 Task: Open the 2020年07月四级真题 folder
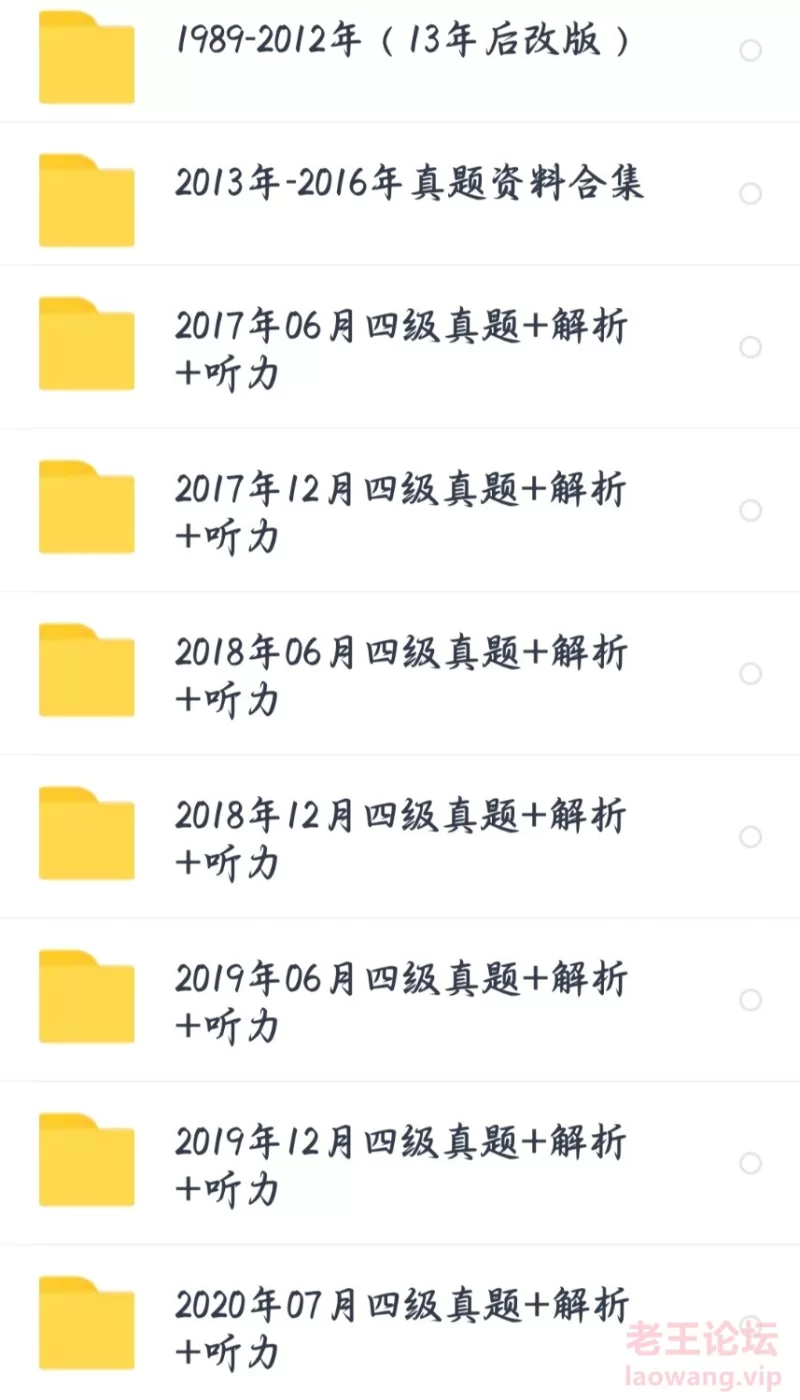[400, 1322]
